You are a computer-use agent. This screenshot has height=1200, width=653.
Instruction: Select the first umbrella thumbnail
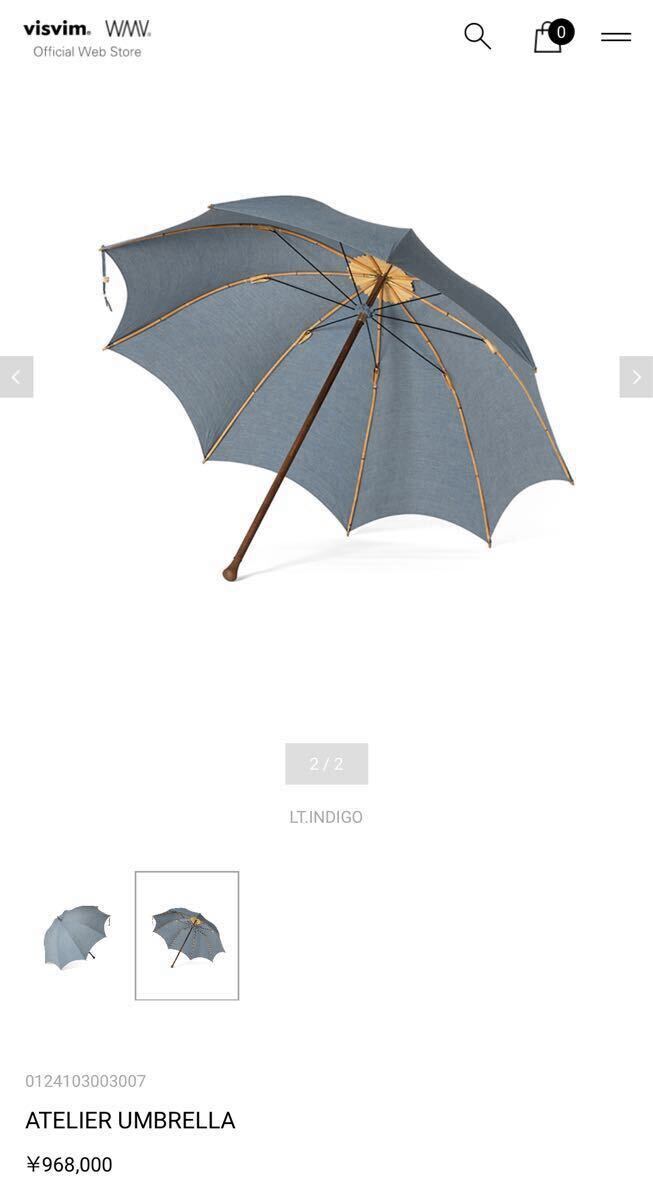pos(77,936)
